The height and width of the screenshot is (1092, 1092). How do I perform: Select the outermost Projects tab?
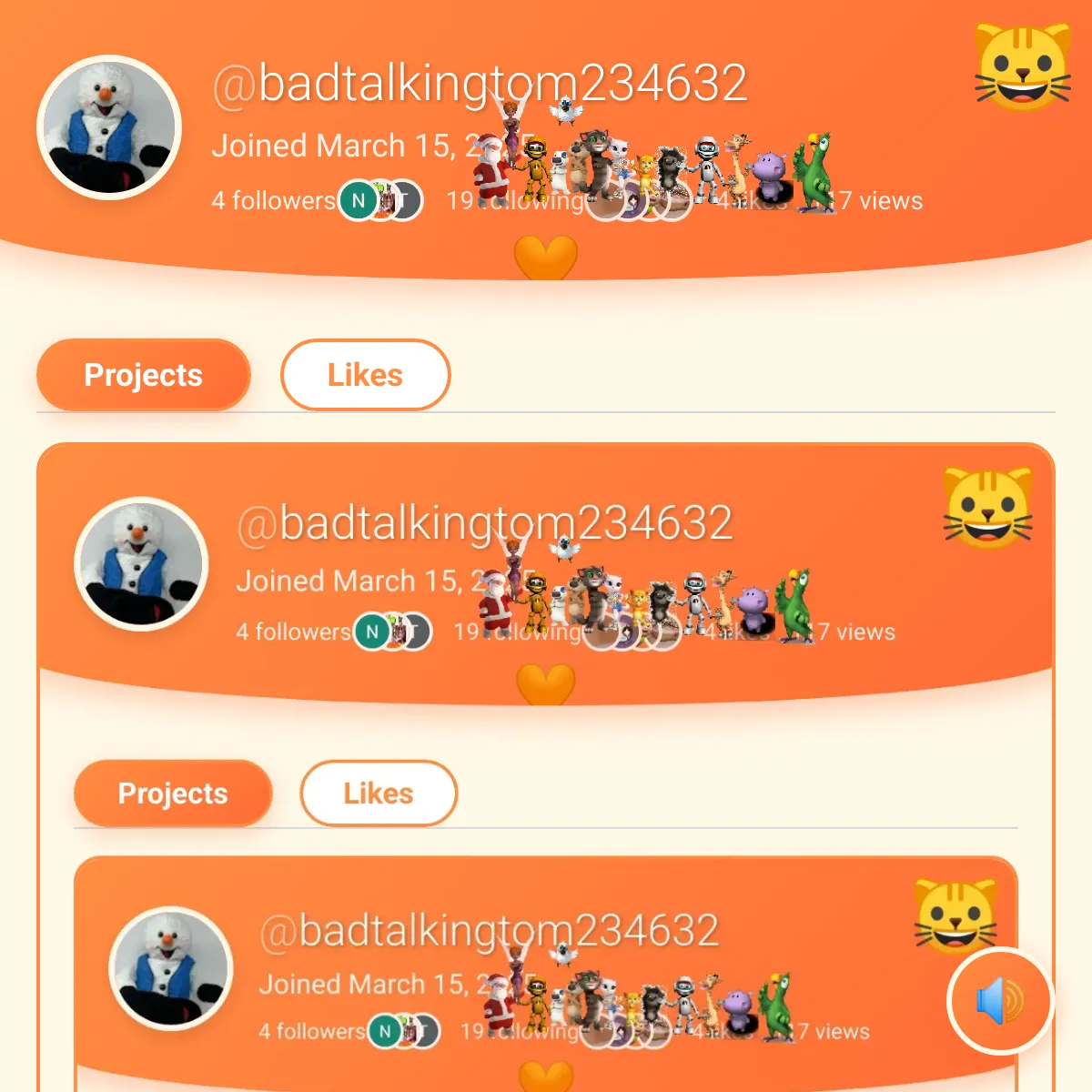click(143, 375)
